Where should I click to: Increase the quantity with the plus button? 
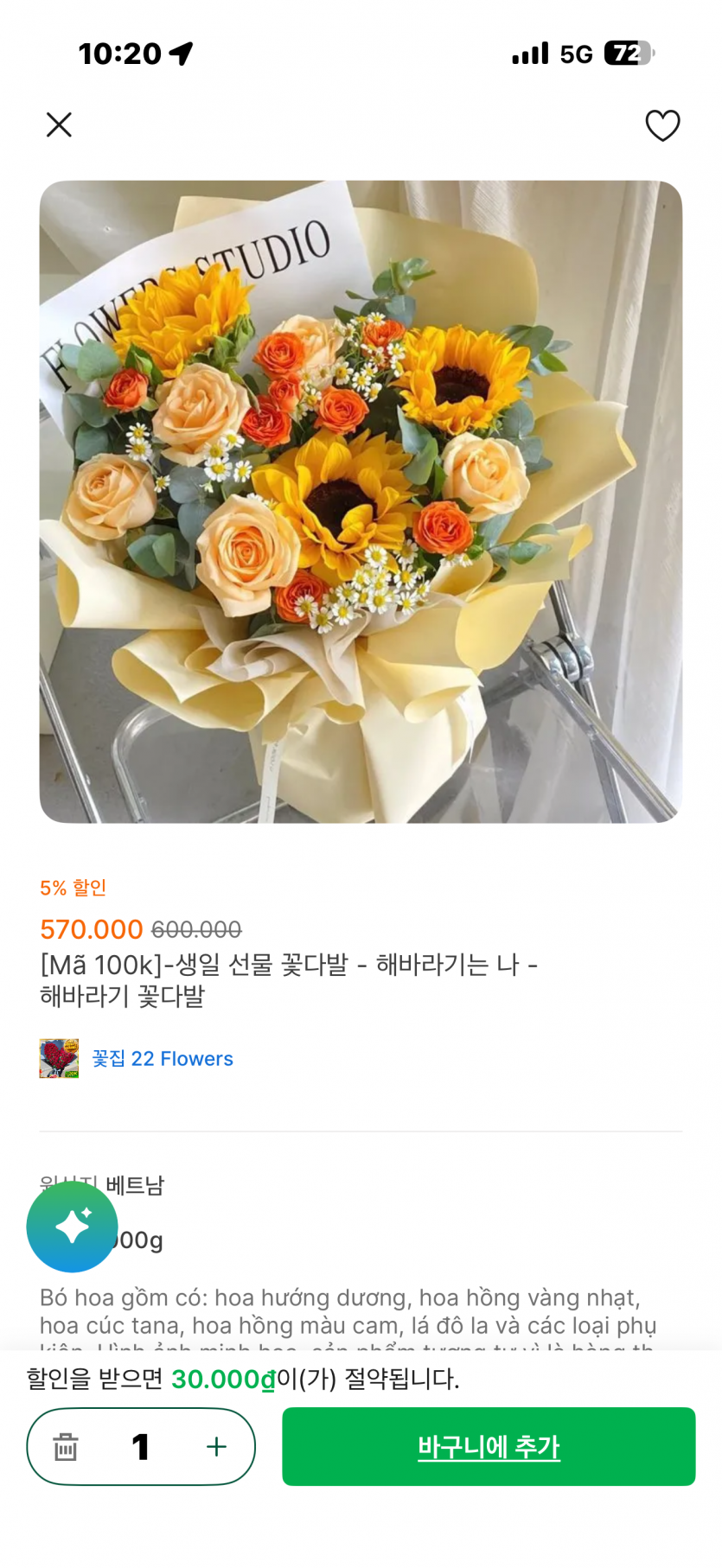(x=216, y=1446)
